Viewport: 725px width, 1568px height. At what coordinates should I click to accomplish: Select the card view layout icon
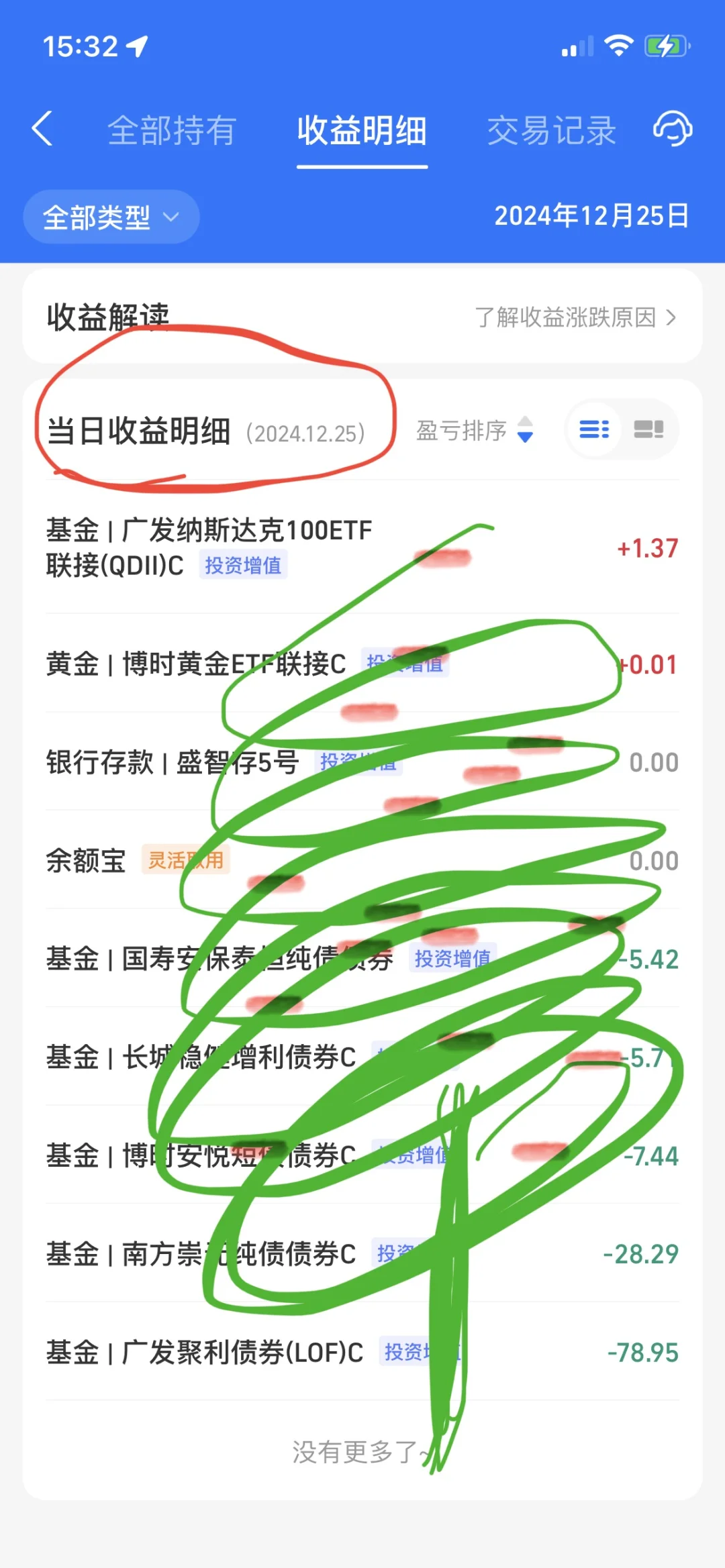(x=649, y=429)
